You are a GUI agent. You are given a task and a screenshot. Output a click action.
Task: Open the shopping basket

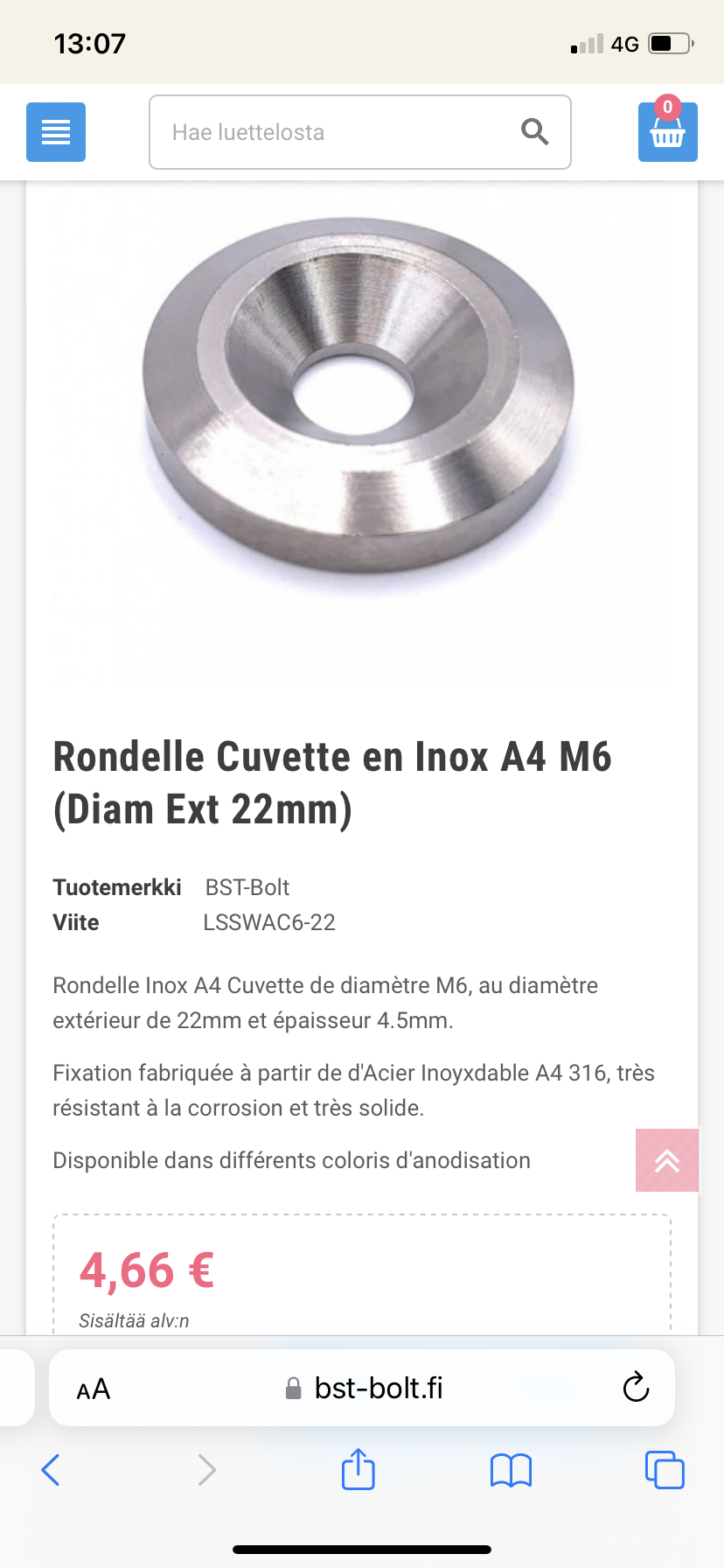click(667, 132)
